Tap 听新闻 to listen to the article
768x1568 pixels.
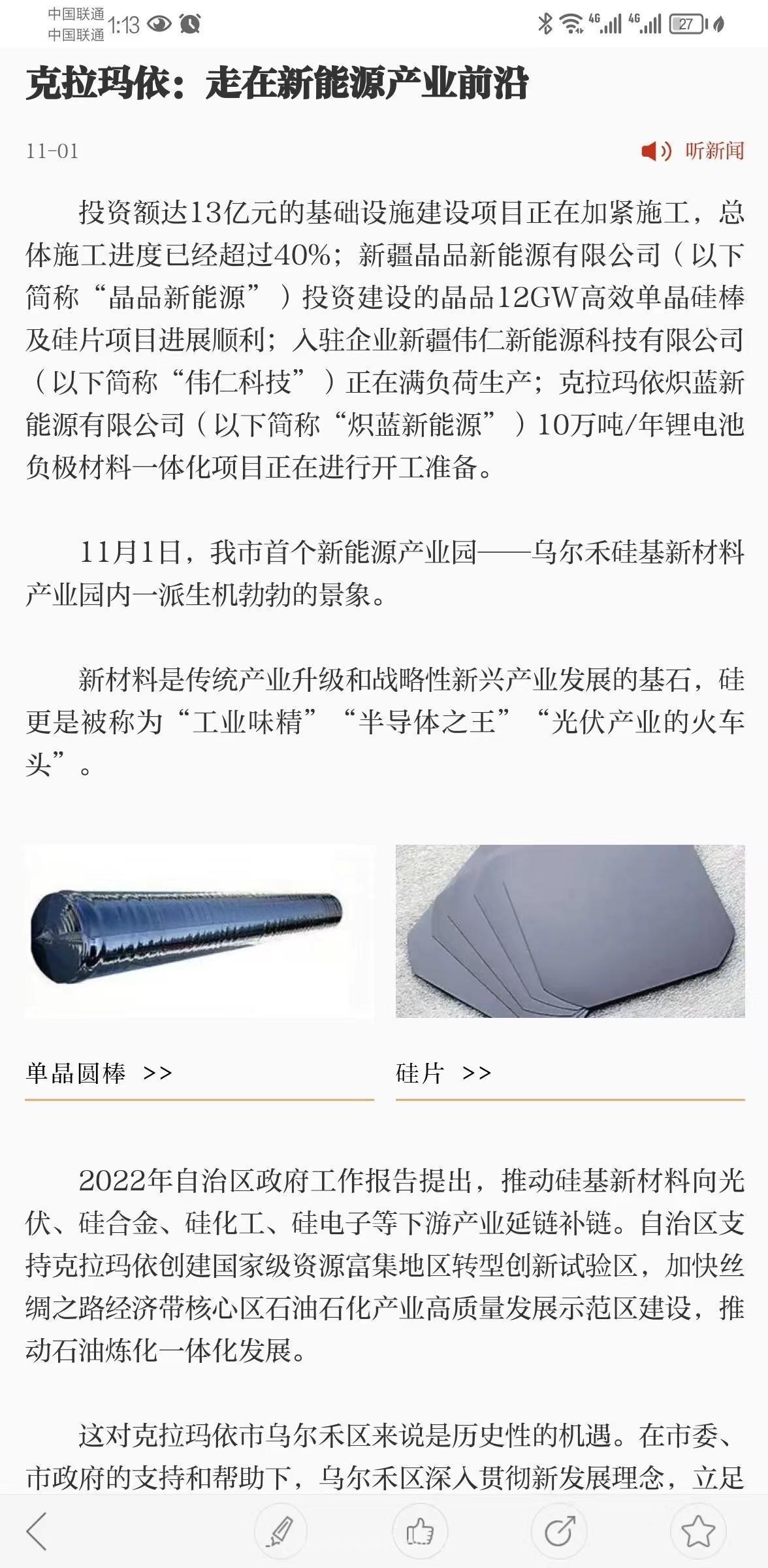click(x=692, y=151)
